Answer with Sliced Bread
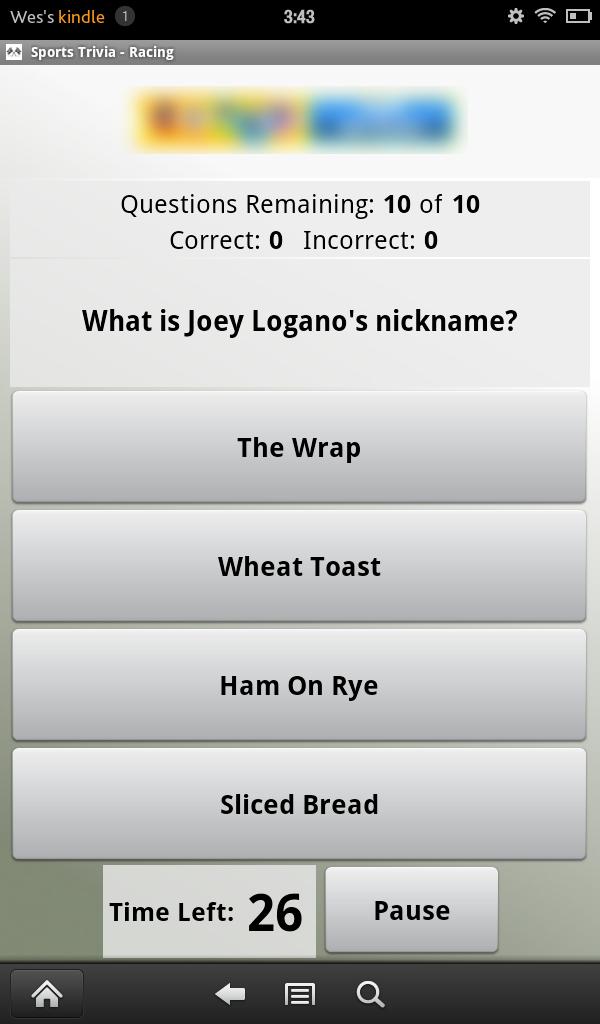This screenshot has width=600, height=1024. coord(299,804)
